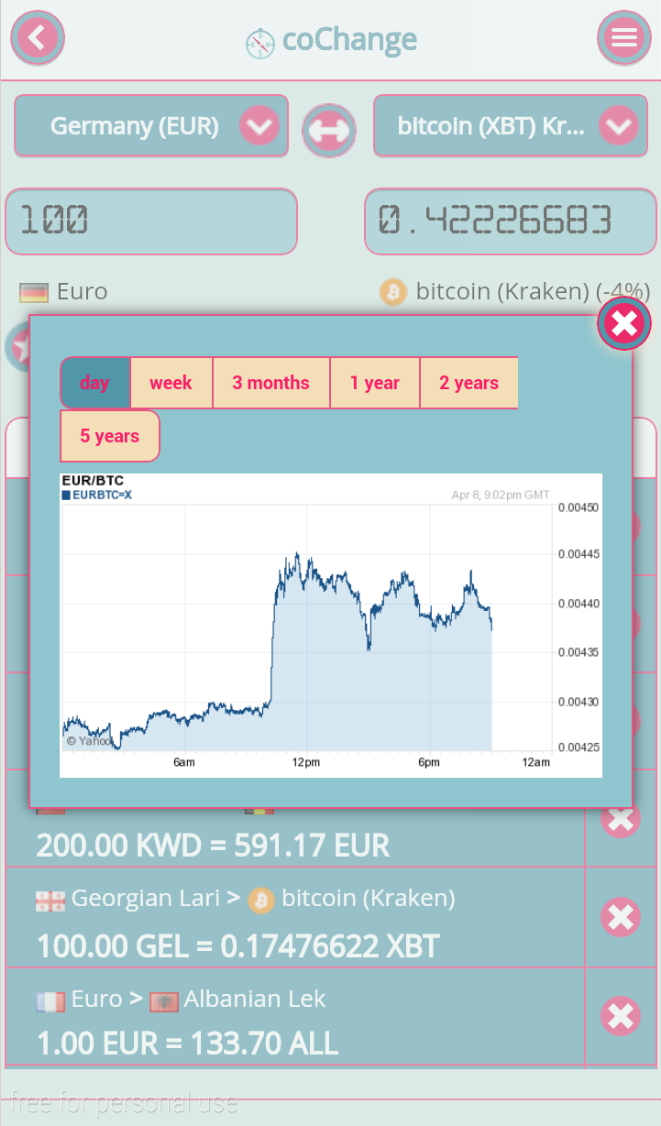The height and width of the screenshot is (1126, 661).
Task: Swap the two currencies
Action: coord(329,131)
